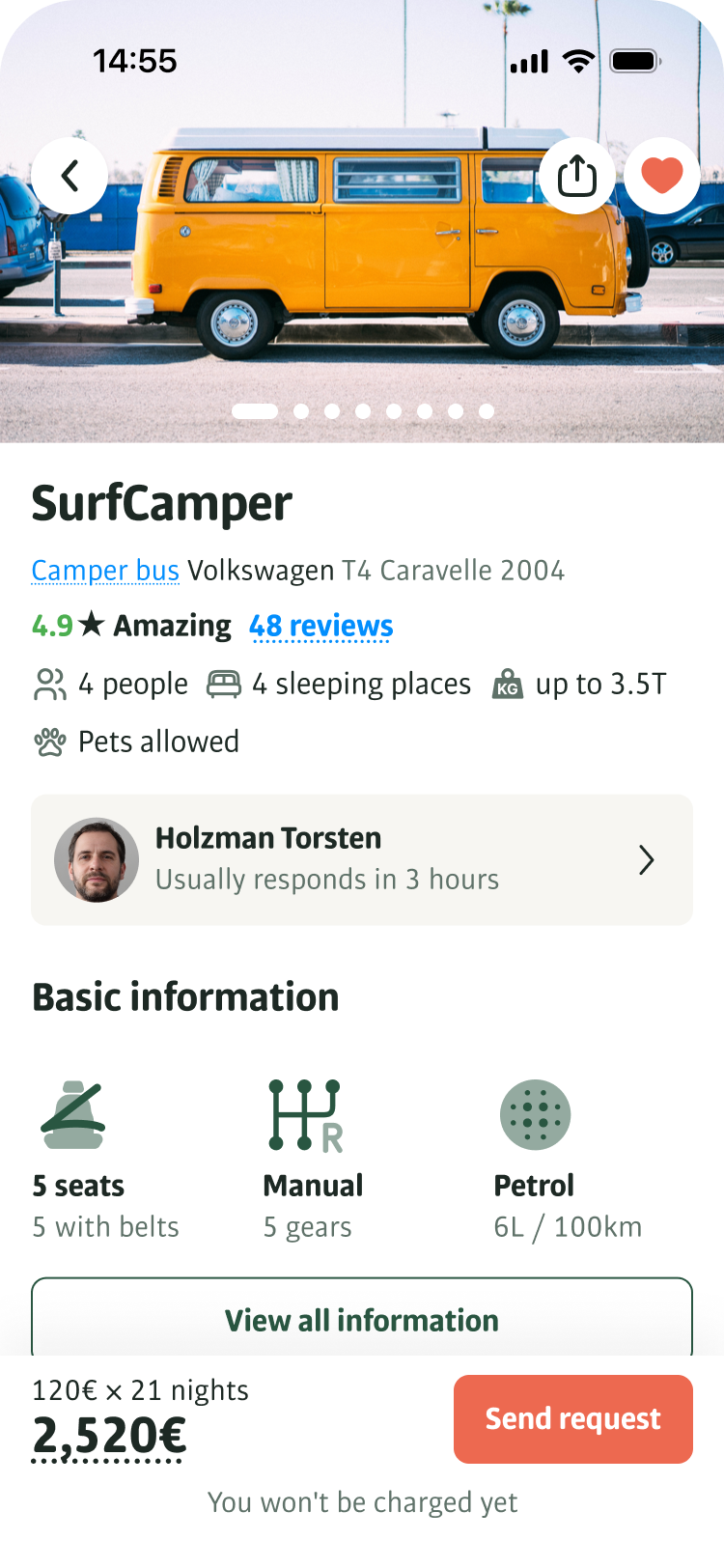Show price breakdown for 2,520€

(x=108, y=1437)
